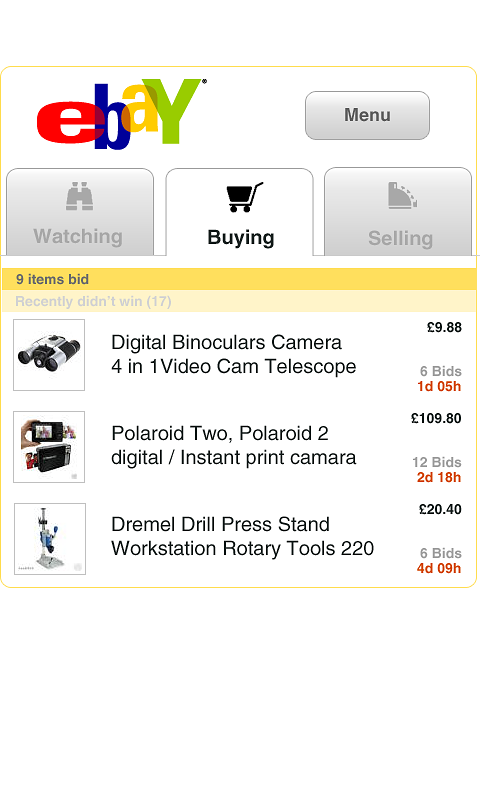This screenshot has width=480, height=800.
Task: Open the Recently didn't win section
Action: pyautogui.click(x=239, y=301)
